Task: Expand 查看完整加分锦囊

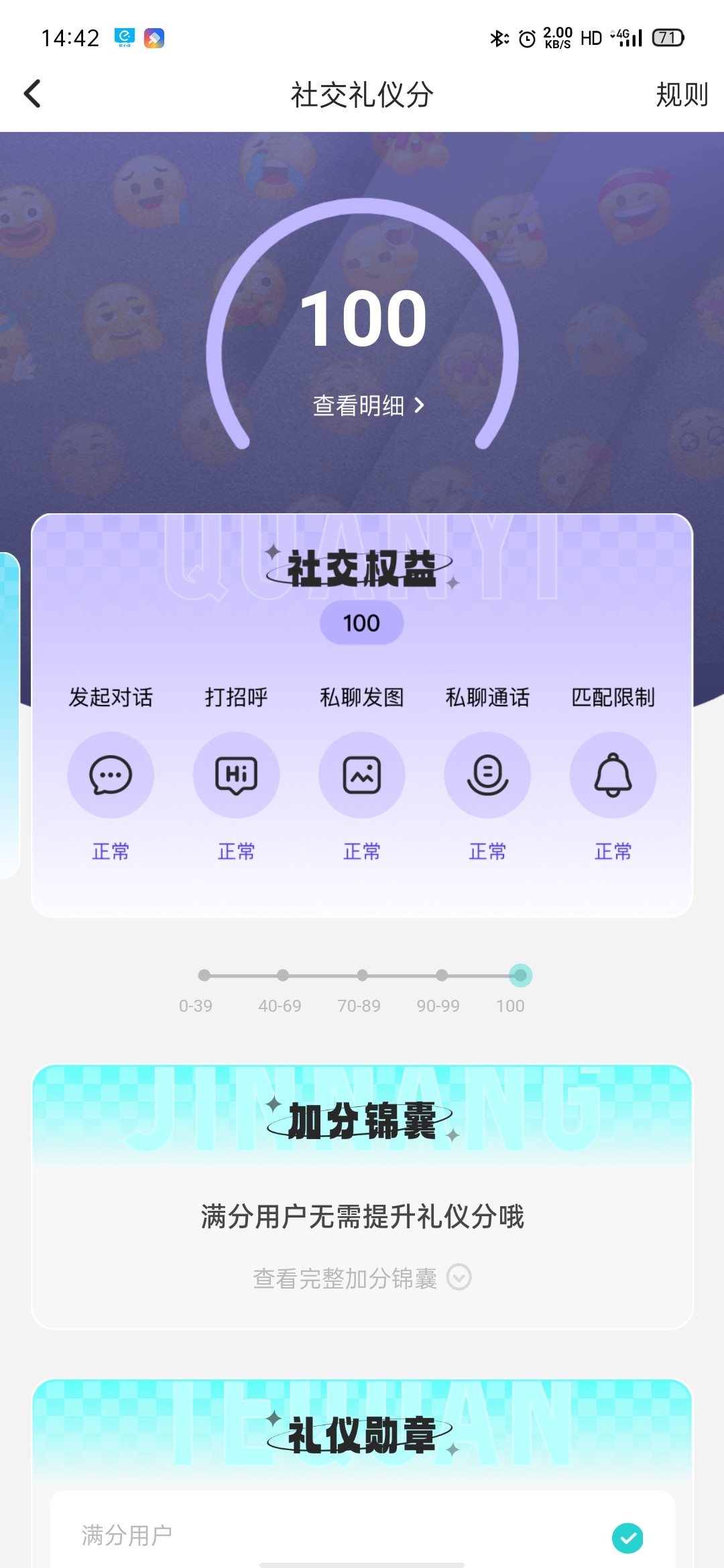Action: coord(362,1278)
